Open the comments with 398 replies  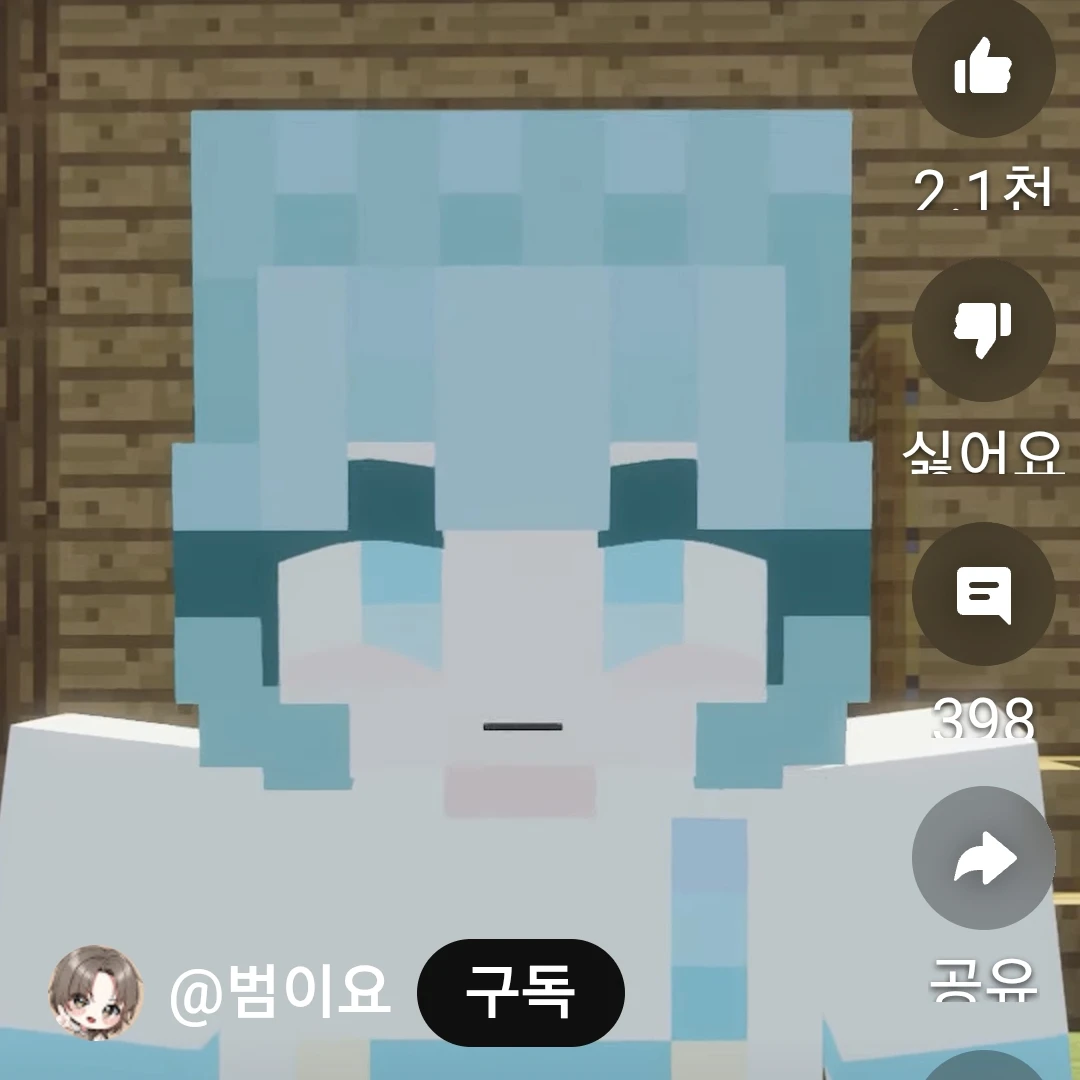pyautogui.click(x=984, y=594)
